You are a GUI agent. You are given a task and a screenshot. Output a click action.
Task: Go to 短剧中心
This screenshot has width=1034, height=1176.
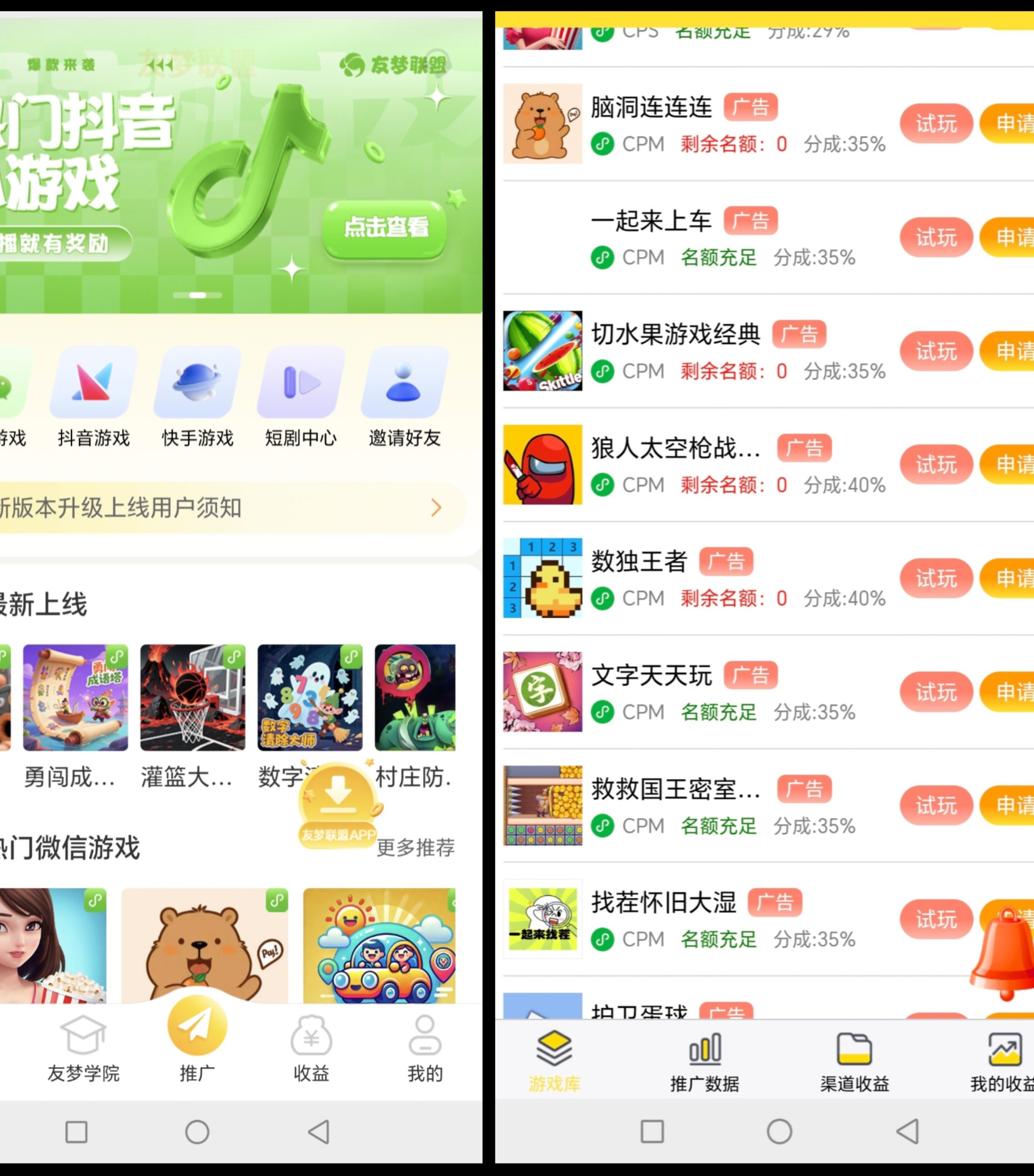pyautogui.click(x=301, y=396)
